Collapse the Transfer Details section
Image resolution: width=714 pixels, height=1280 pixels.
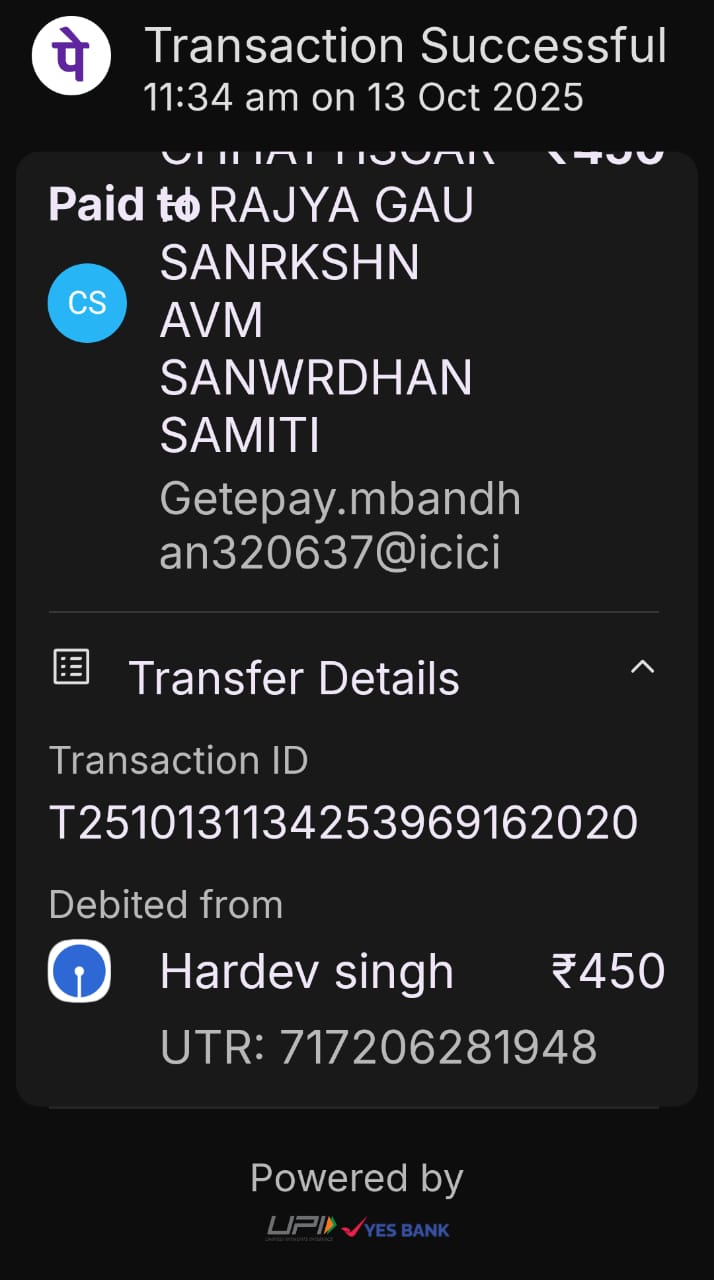click(x=641, y=668)
